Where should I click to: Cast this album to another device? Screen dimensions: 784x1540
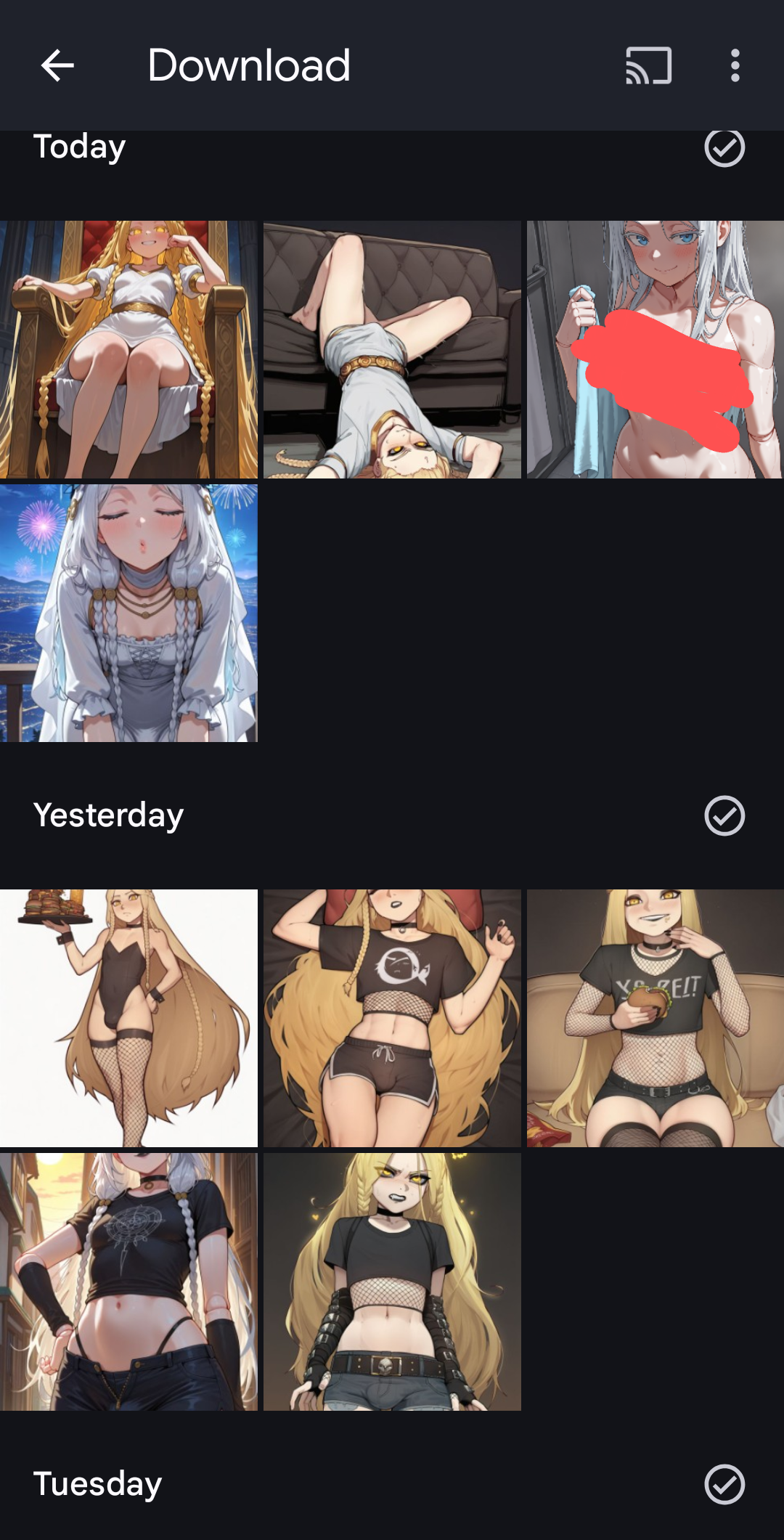pos(648,65)
